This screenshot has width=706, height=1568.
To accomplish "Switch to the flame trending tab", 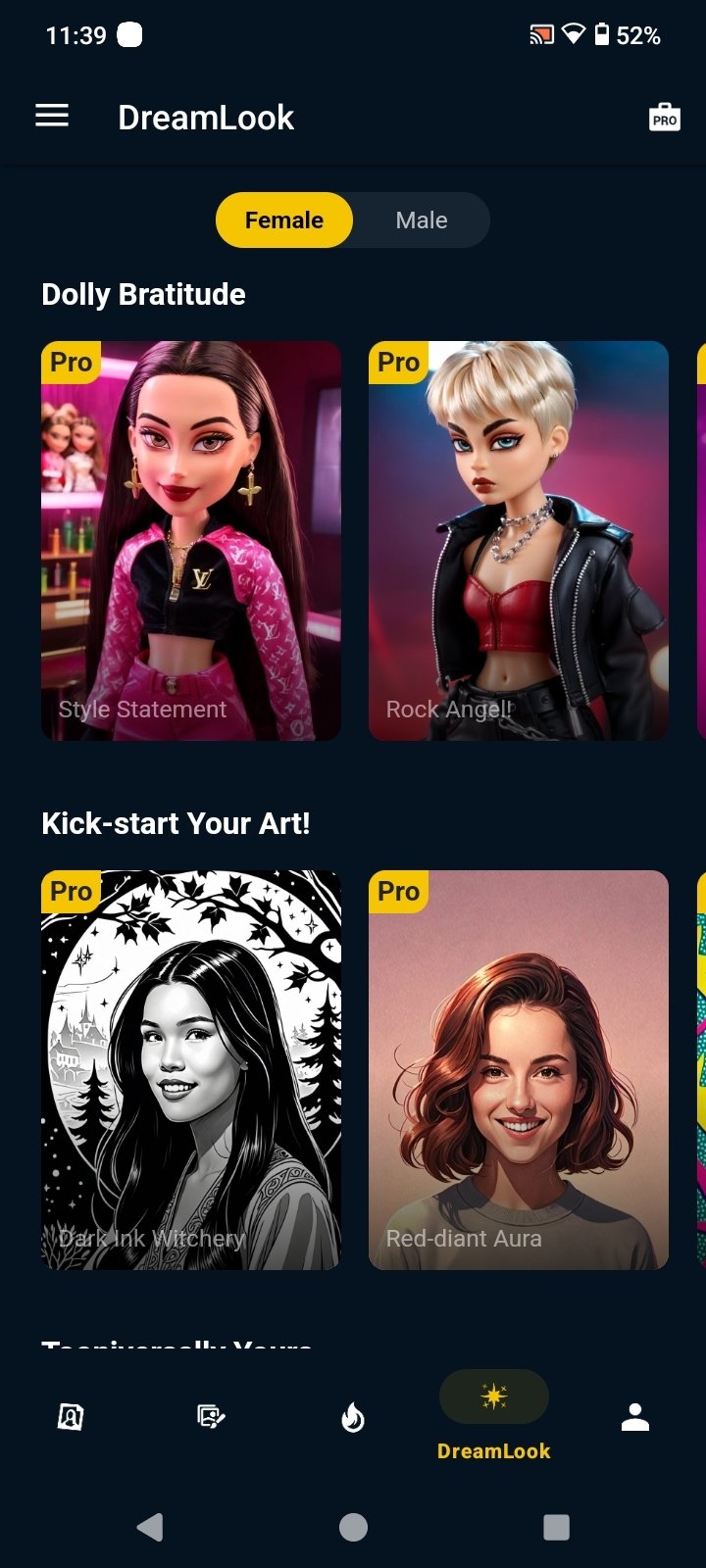I will point(353,1417).
